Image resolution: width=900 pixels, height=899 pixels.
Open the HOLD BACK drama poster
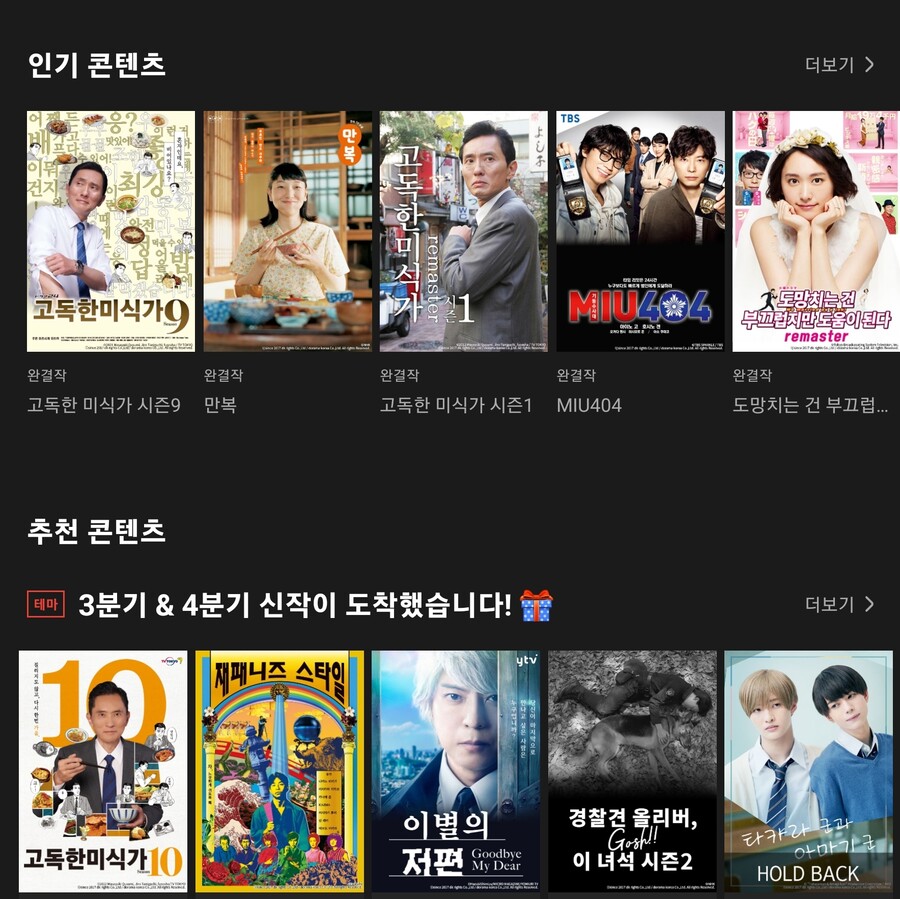[x=808, y=771]
